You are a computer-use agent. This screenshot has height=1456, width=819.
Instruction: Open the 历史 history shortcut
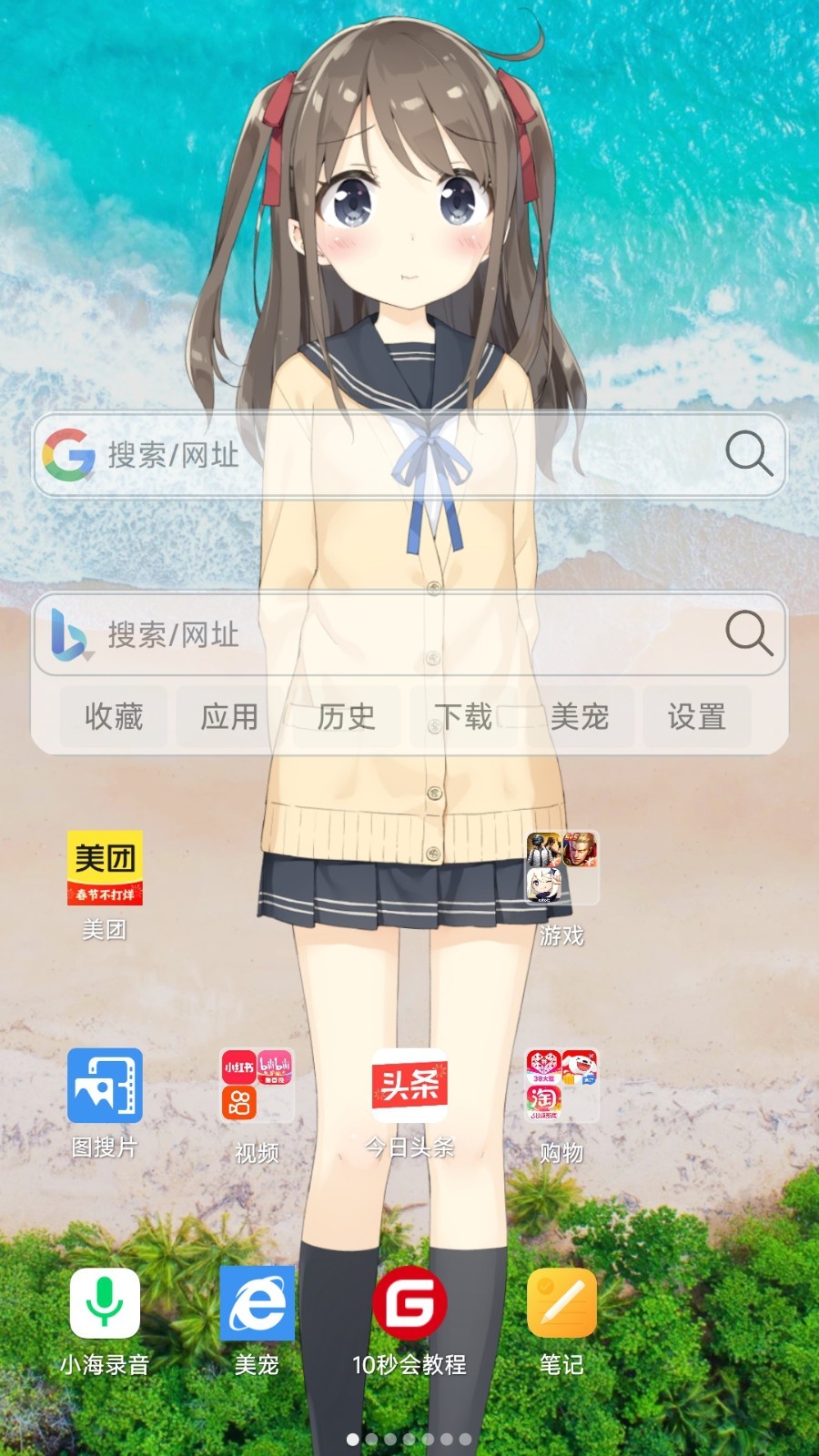(x=346, y=717)
